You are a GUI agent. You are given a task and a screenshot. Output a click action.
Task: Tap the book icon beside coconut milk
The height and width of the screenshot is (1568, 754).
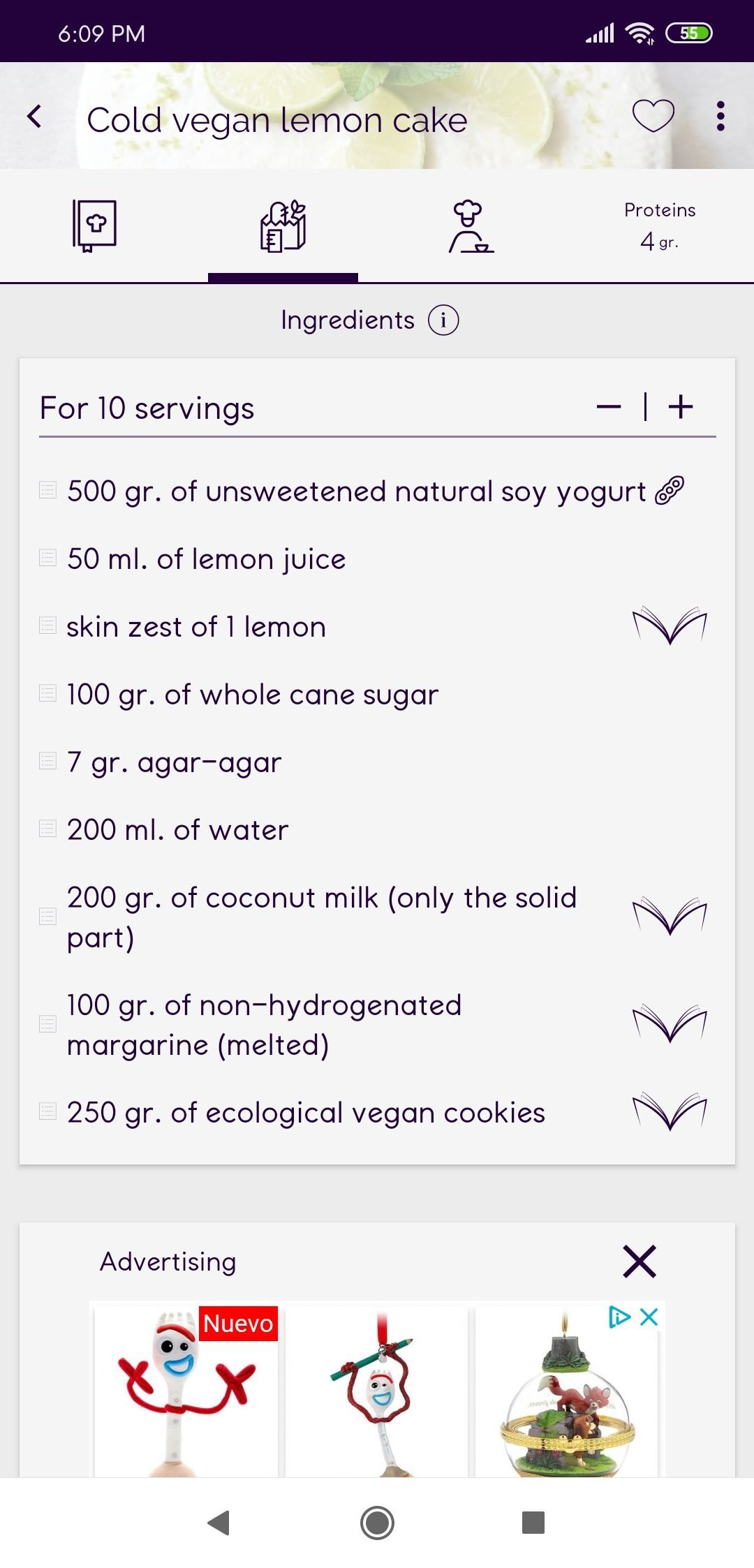(x=670, y=916)
